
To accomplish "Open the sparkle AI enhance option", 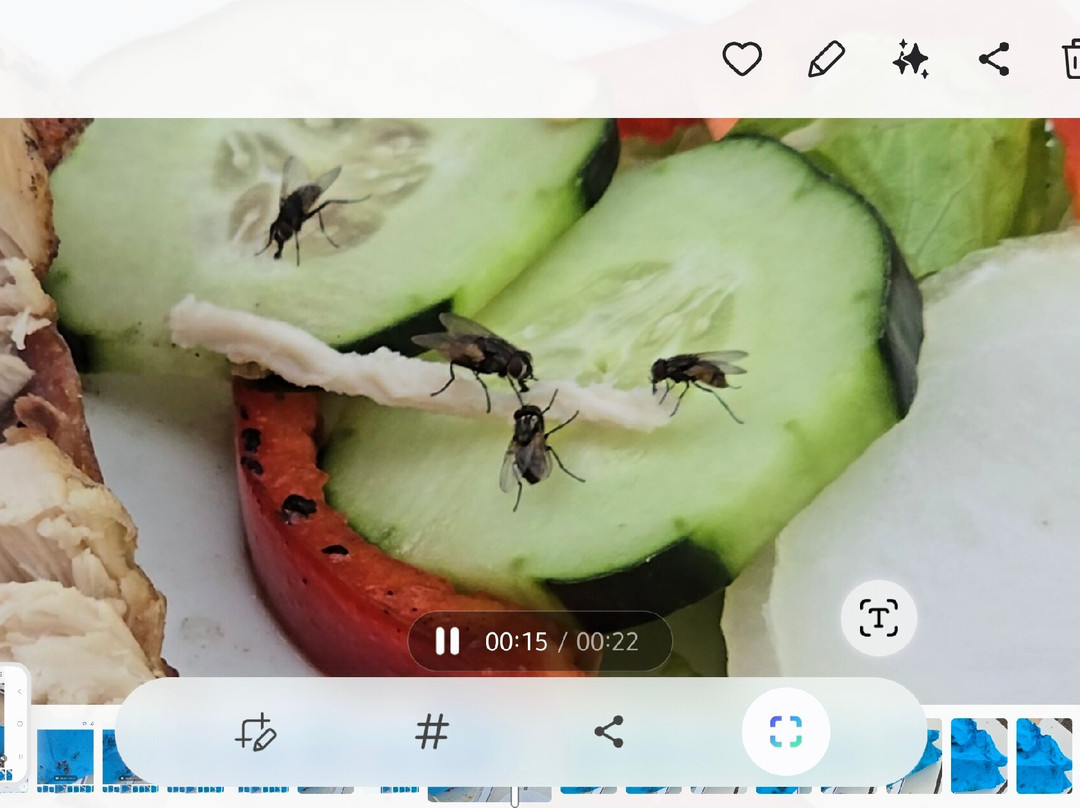I will click(911, 59).
